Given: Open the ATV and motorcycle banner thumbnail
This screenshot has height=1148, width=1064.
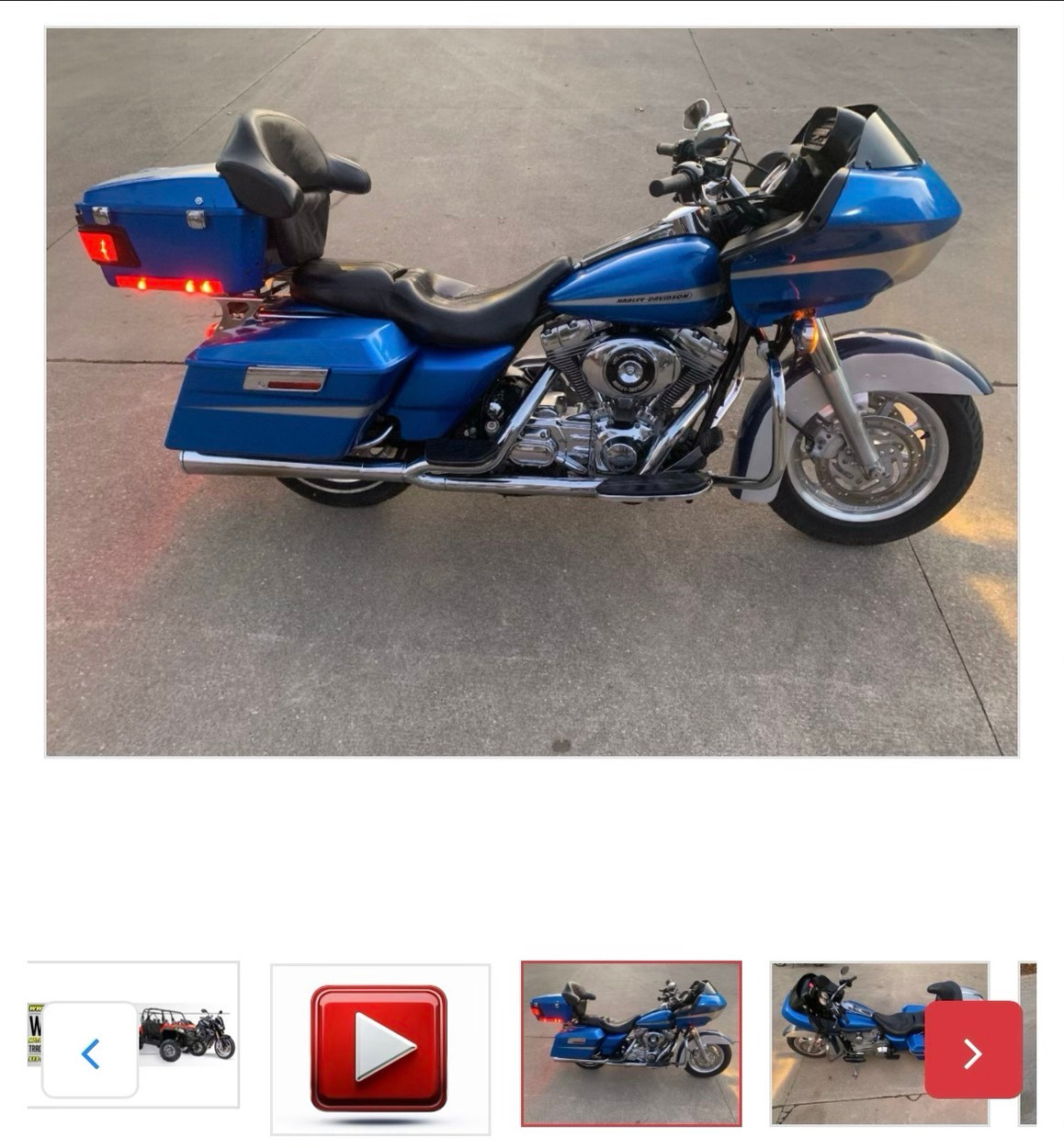Looking at the screenshot, I should (188, 1033).
